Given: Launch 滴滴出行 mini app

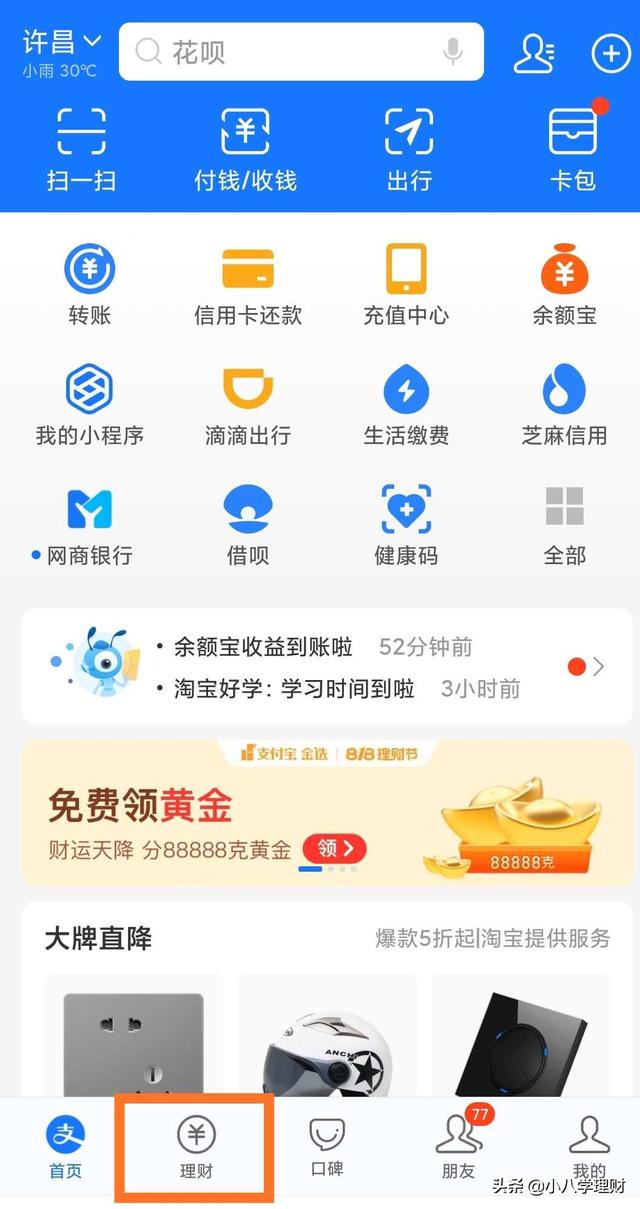Looking at the screenshot, I should (248, 405).
